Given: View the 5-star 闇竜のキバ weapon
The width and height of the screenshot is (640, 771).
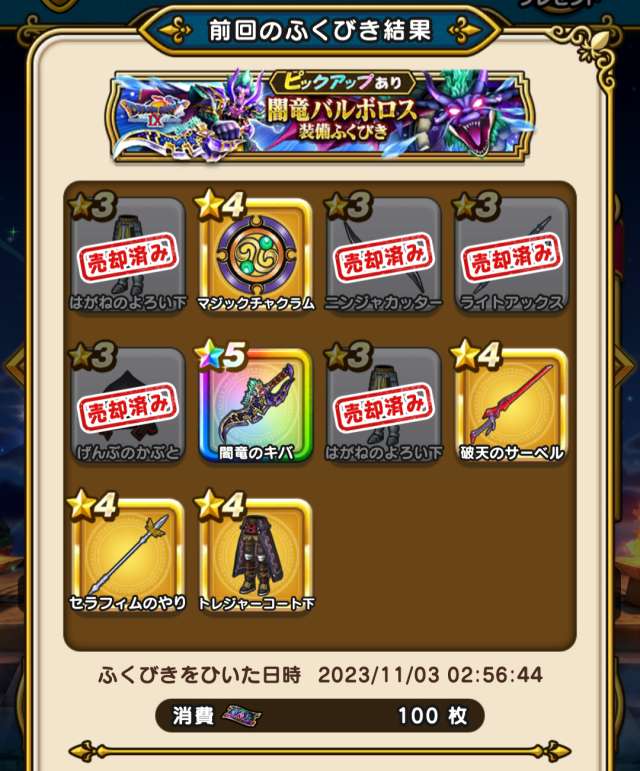Looking at the screenshot, I should point(256,405).
